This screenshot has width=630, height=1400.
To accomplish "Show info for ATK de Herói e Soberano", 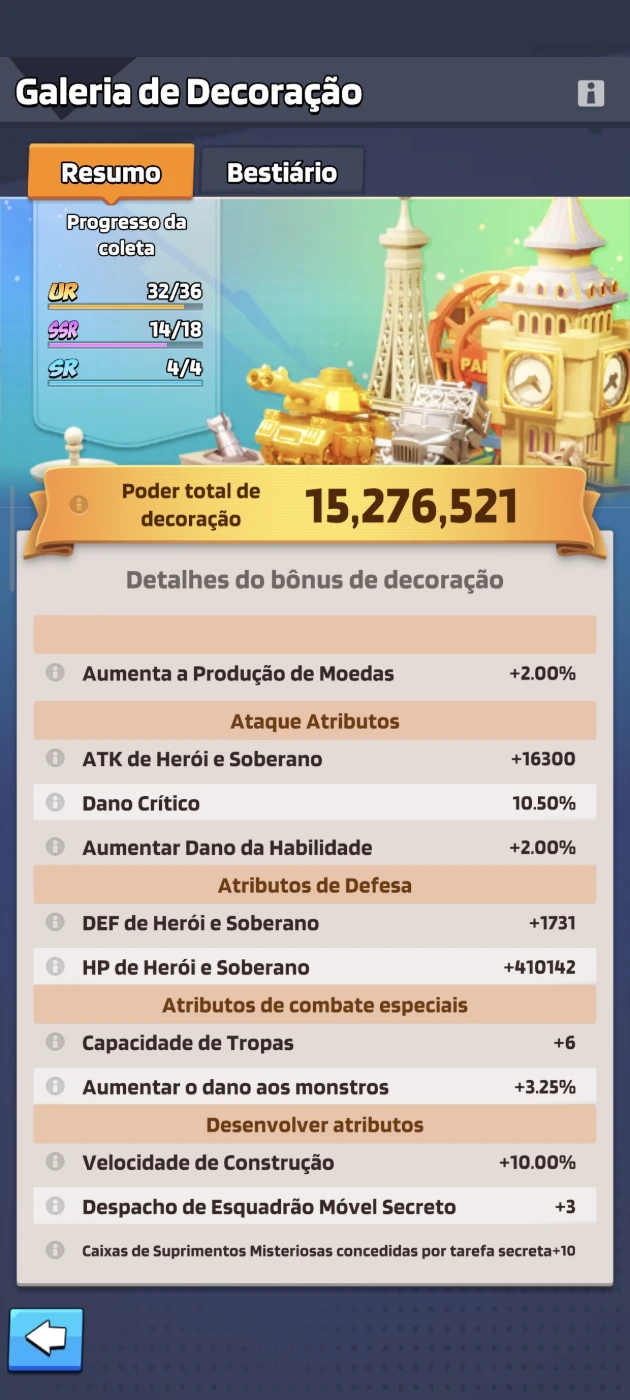I will [x=55, y=758].
